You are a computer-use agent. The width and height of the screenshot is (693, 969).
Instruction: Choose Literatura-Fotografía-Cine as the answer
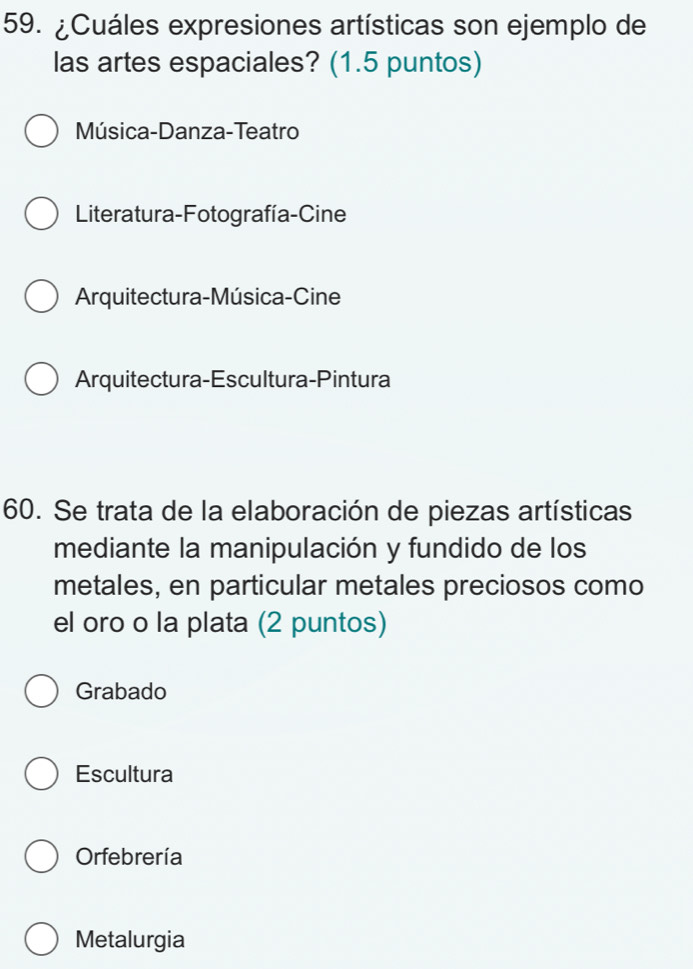(x=41, y=215)
